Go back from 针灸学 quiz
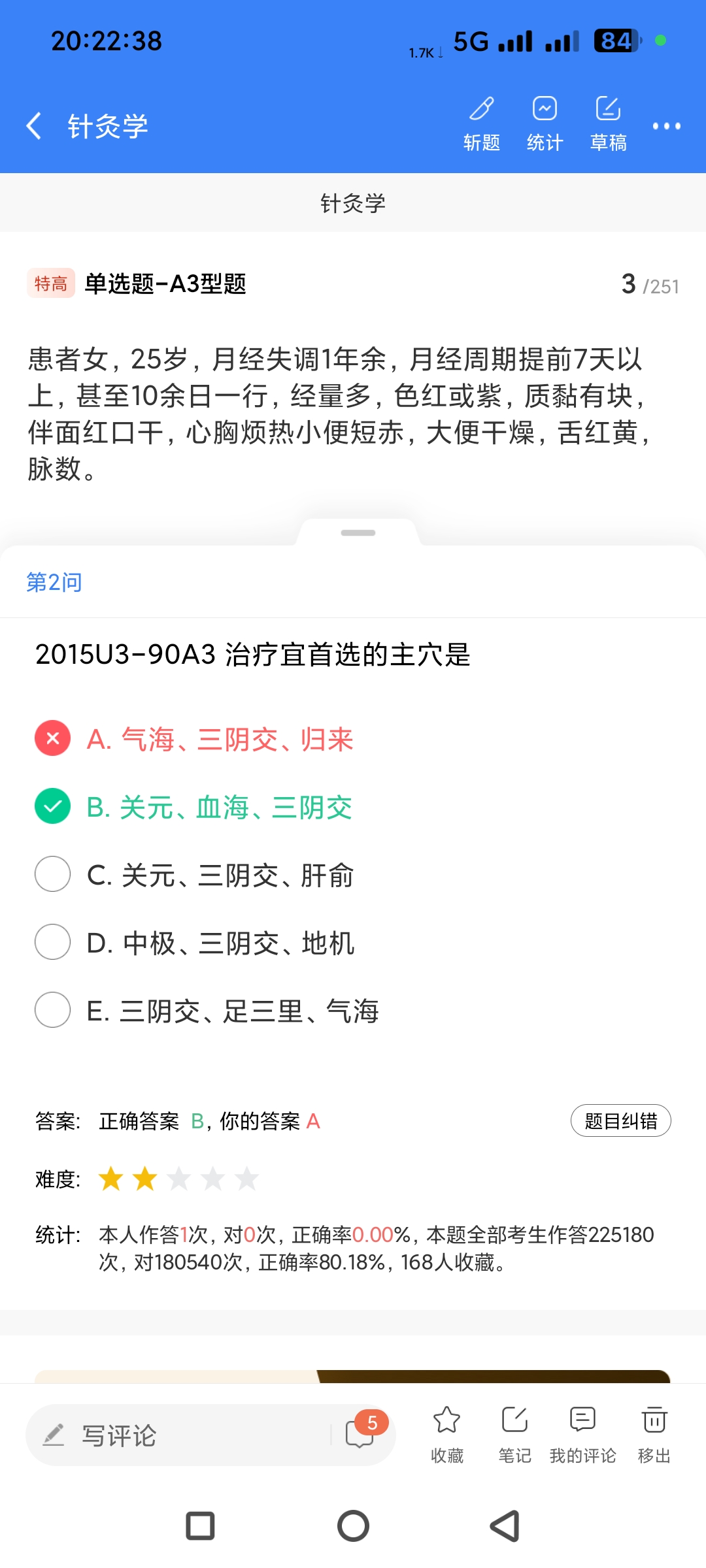 pyautogui.click(x=35, y=125)
